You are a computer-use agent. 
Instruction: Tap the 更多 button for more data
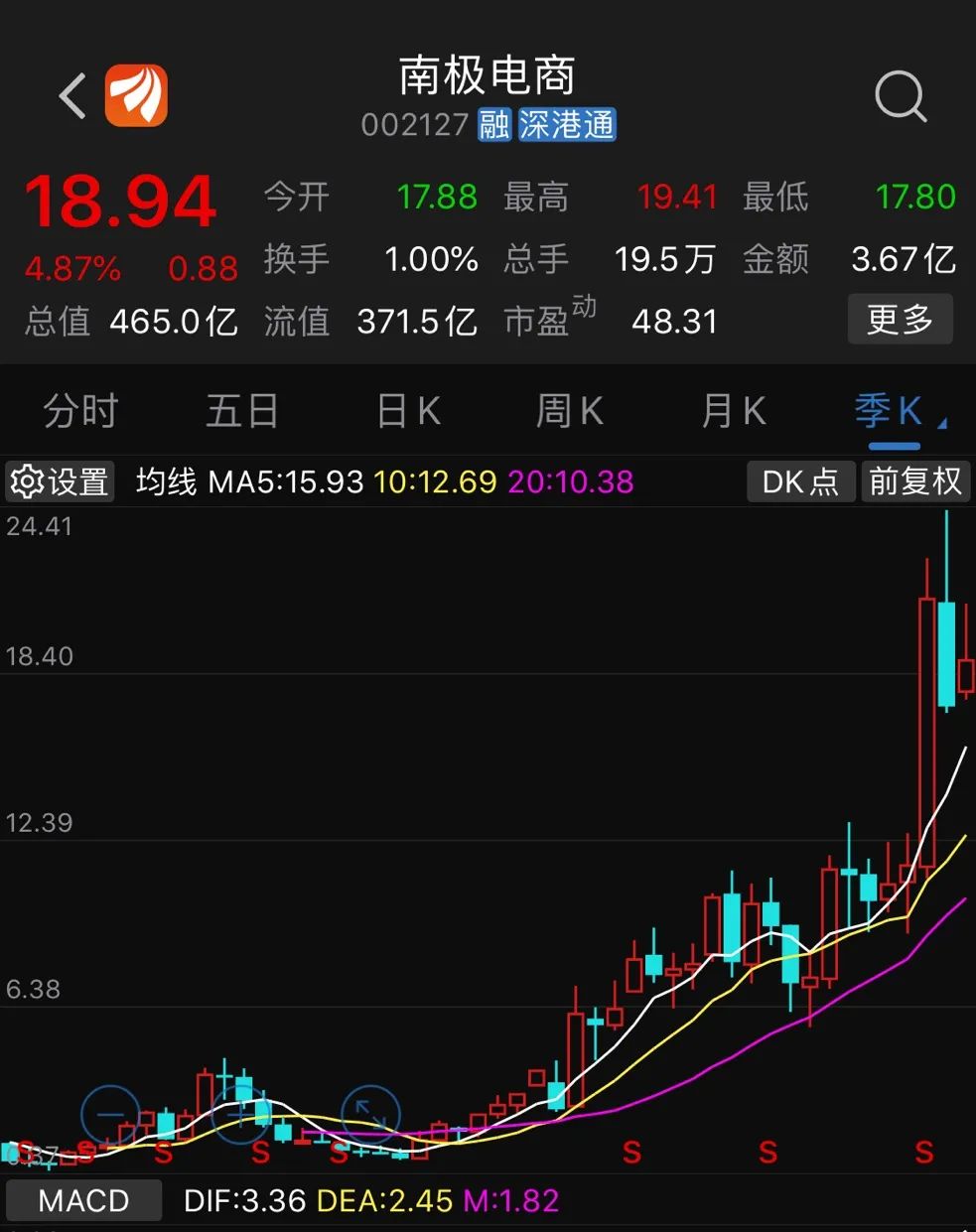click(900, 320)
